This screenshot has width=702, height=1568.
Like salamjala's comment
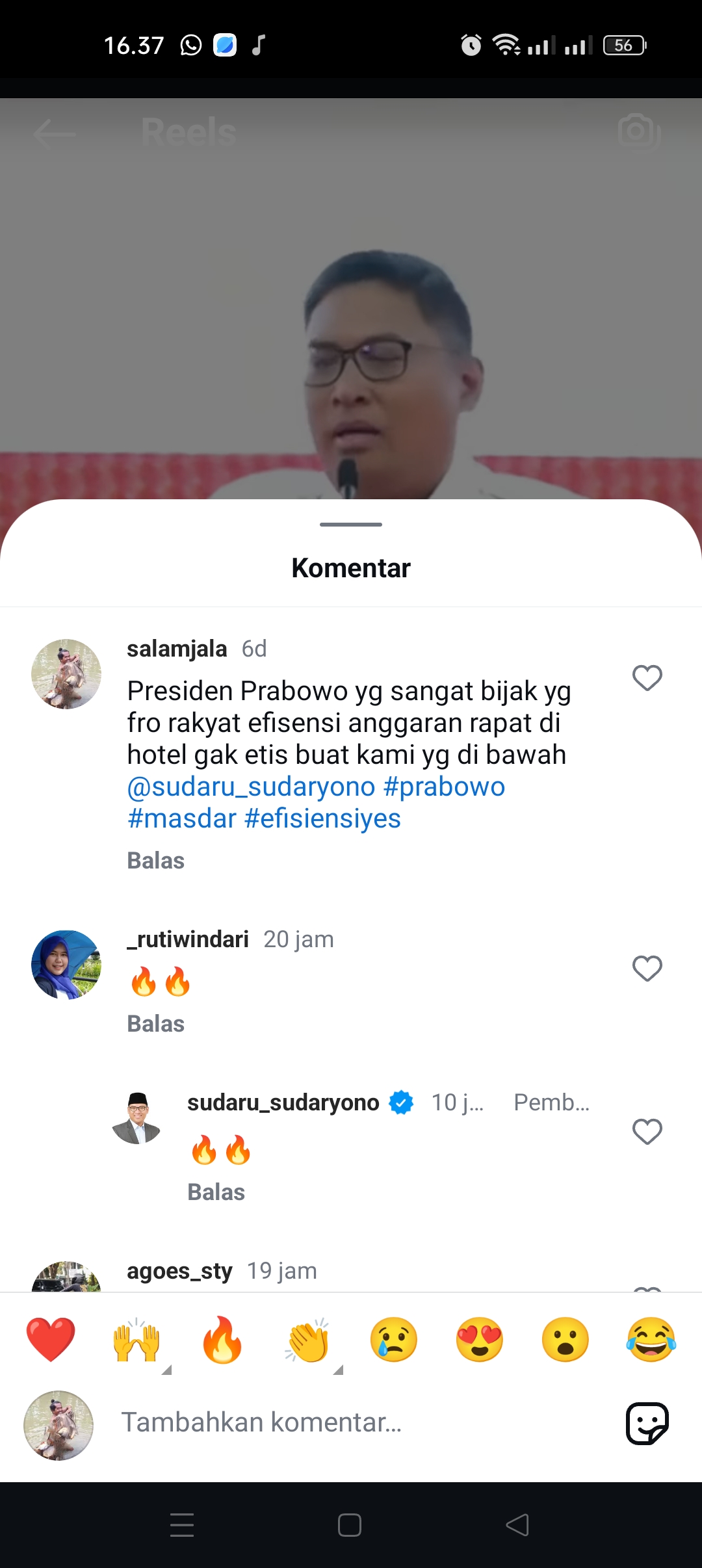[647, 678]
